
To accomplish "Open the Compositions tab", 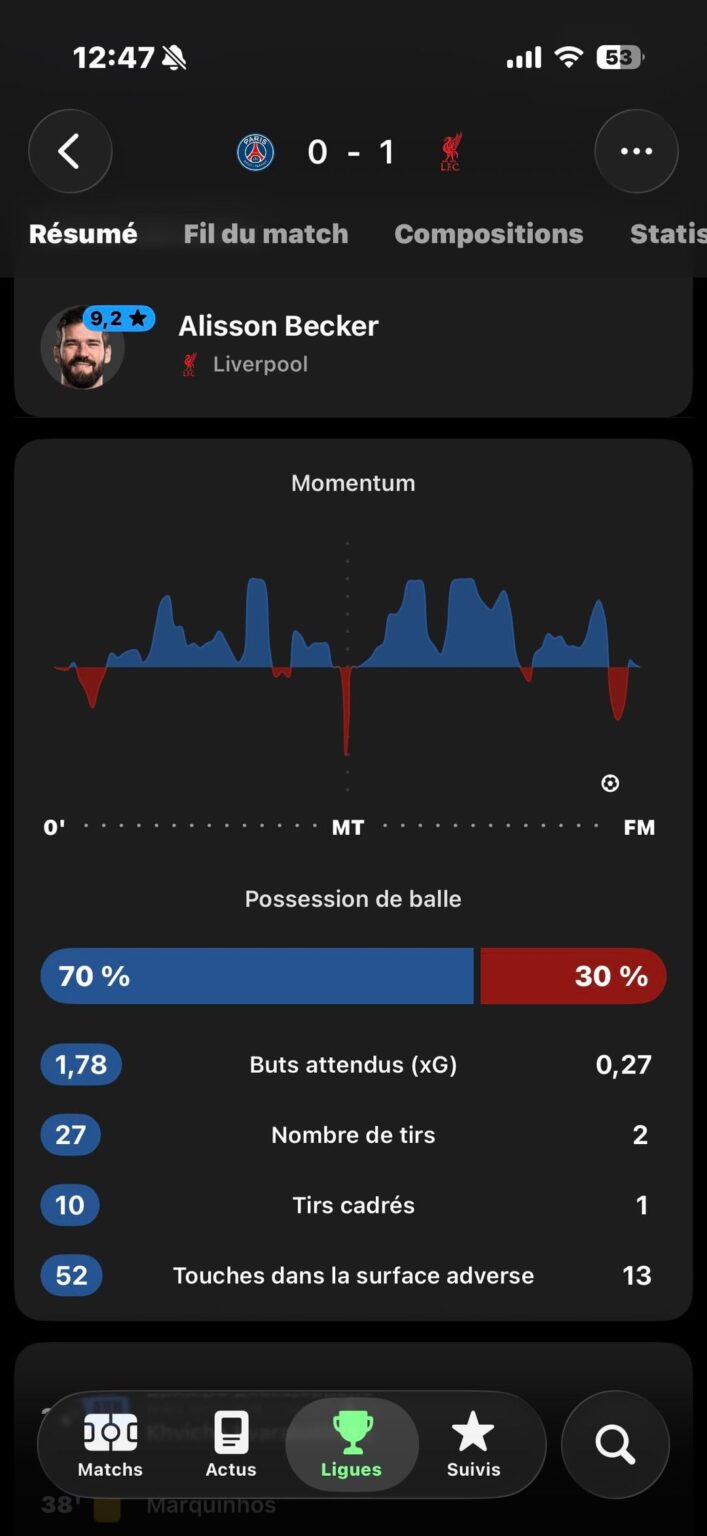I will 488,234.
